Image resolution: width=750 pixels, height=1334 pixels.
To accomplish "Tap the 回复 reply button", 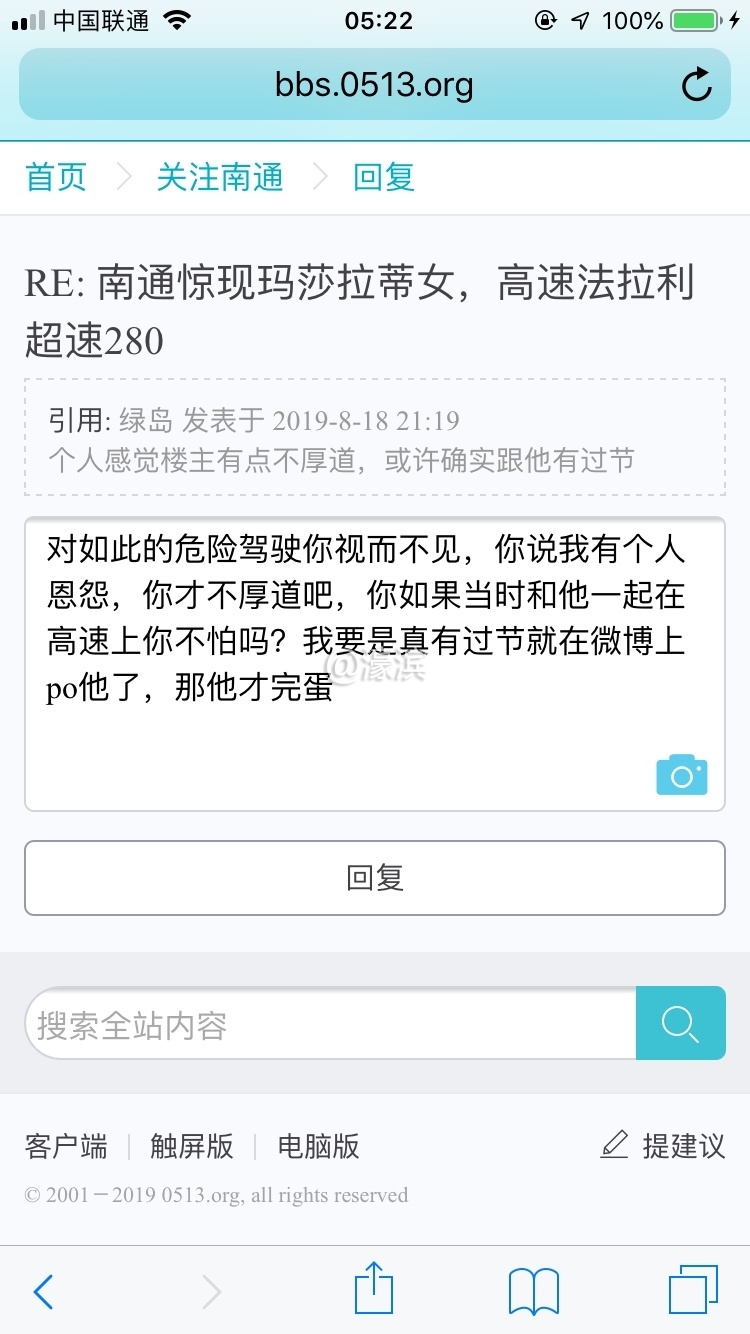I will [375, 878].
